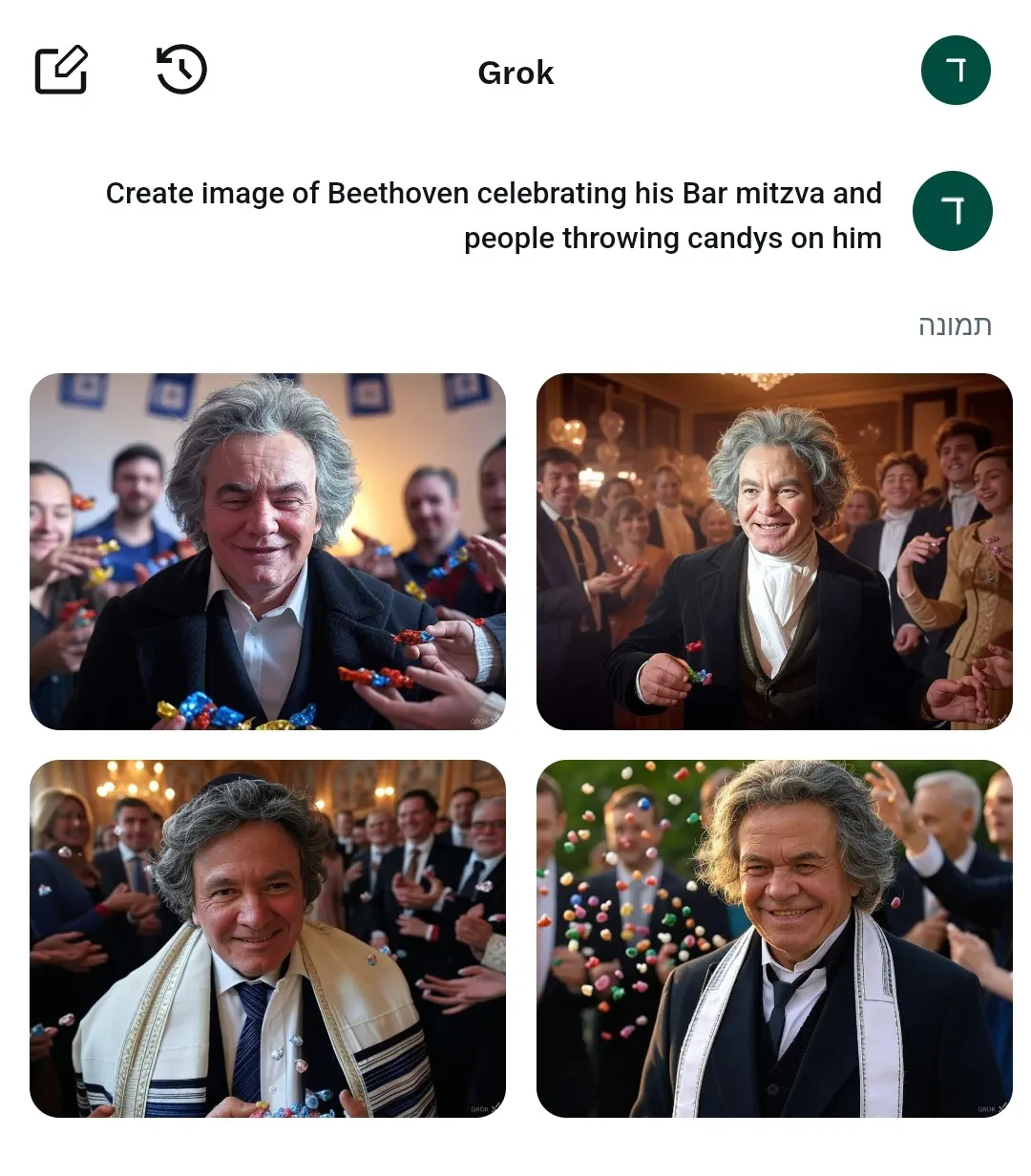Open the account profile avatar in header
The image size is (1031, 1176).
[x=956, y=71]
